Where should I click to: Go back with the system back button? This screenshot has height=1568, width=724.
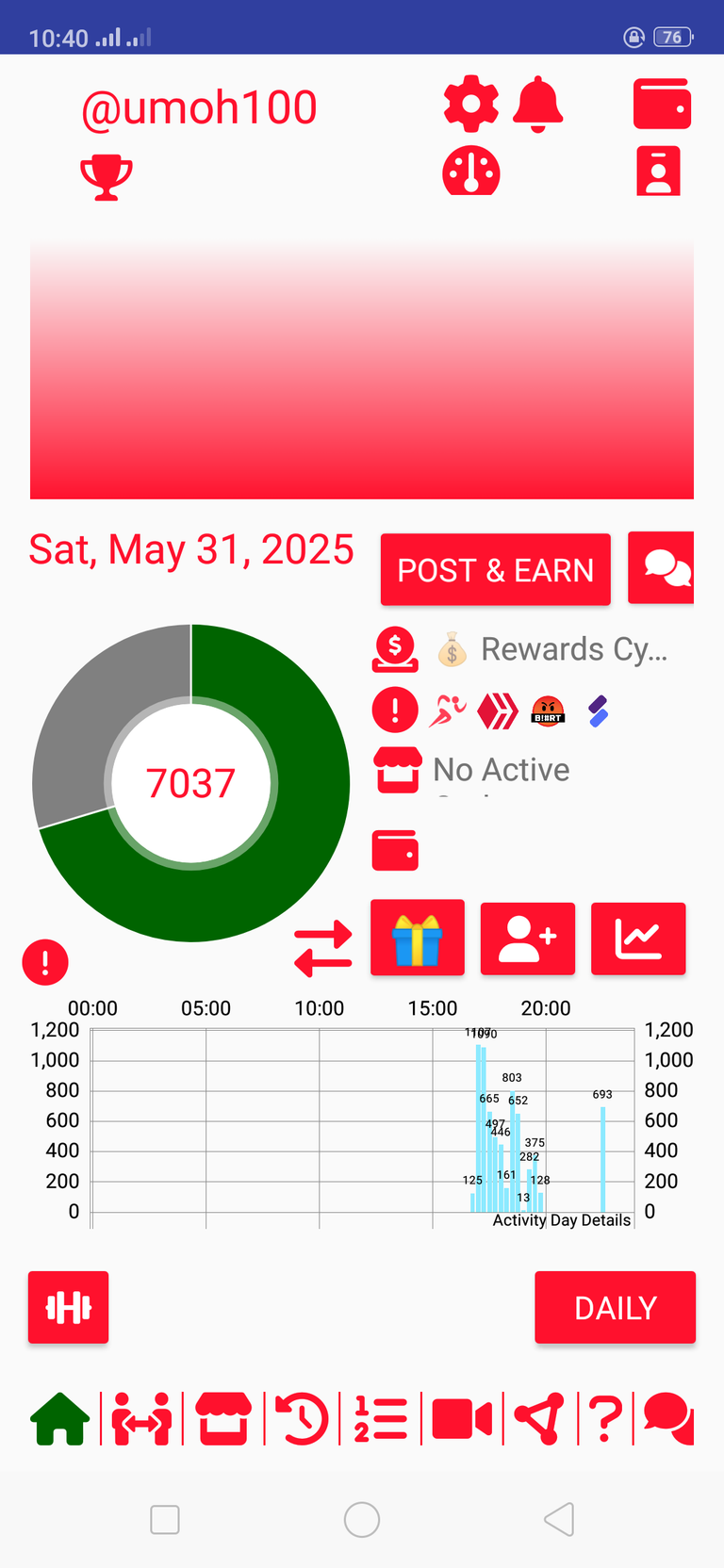pyautogui.click(x=559, y=1519)
